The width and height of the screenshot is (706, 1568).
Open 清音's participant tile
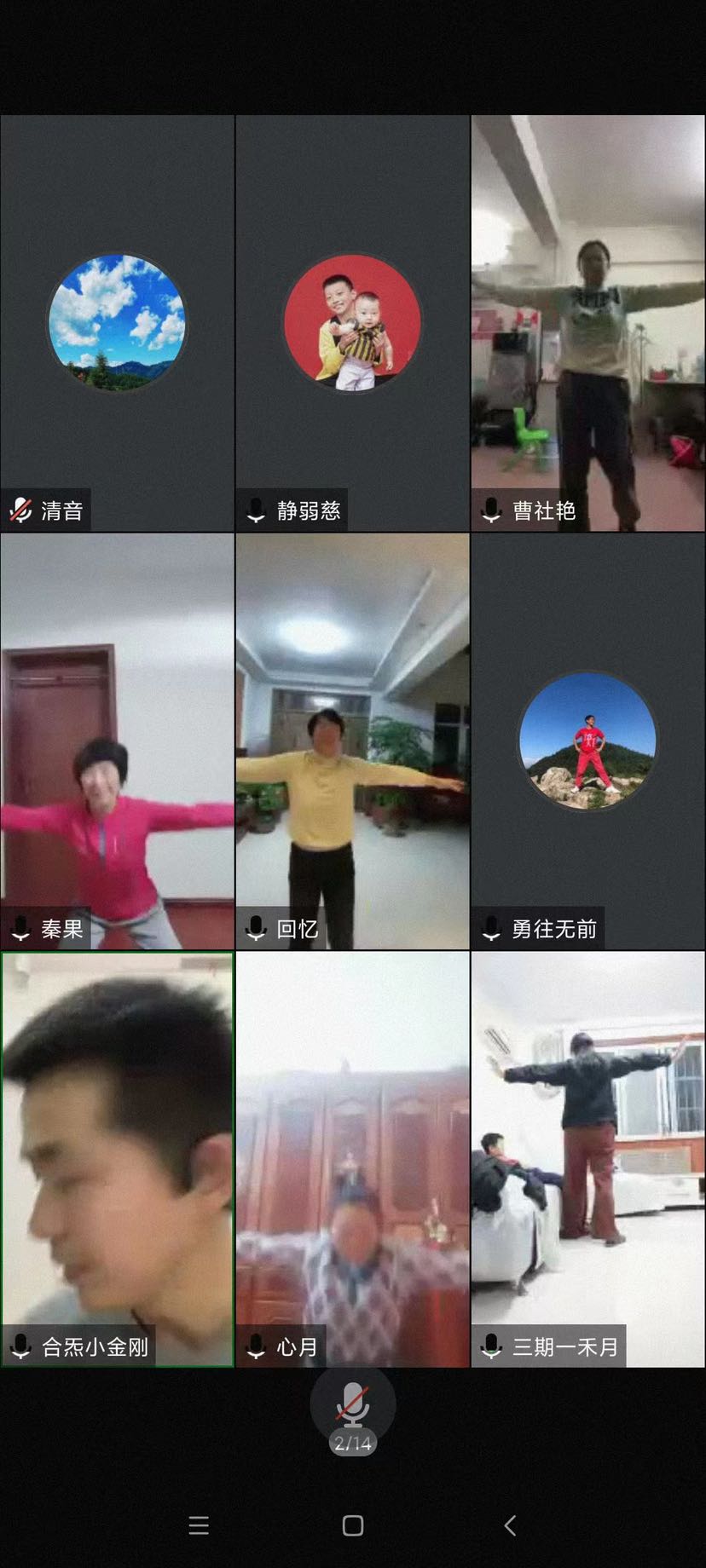[118, 324]
